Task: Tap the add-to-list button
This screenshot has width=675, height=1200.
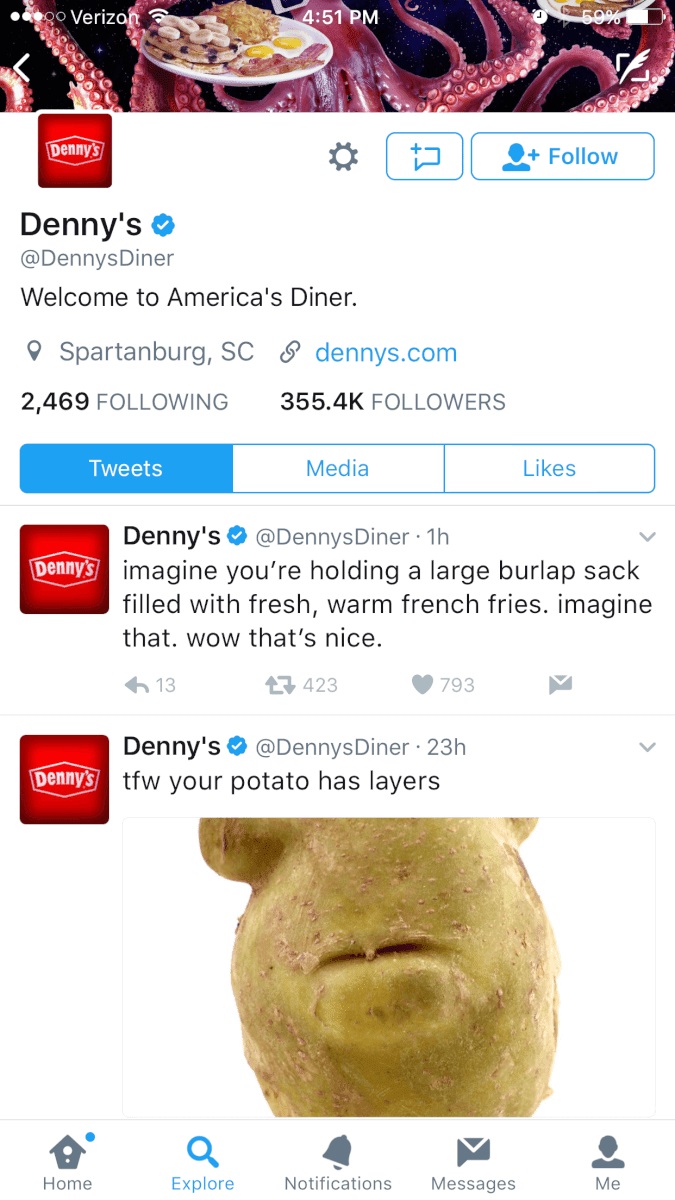Action: click(424, 156)
